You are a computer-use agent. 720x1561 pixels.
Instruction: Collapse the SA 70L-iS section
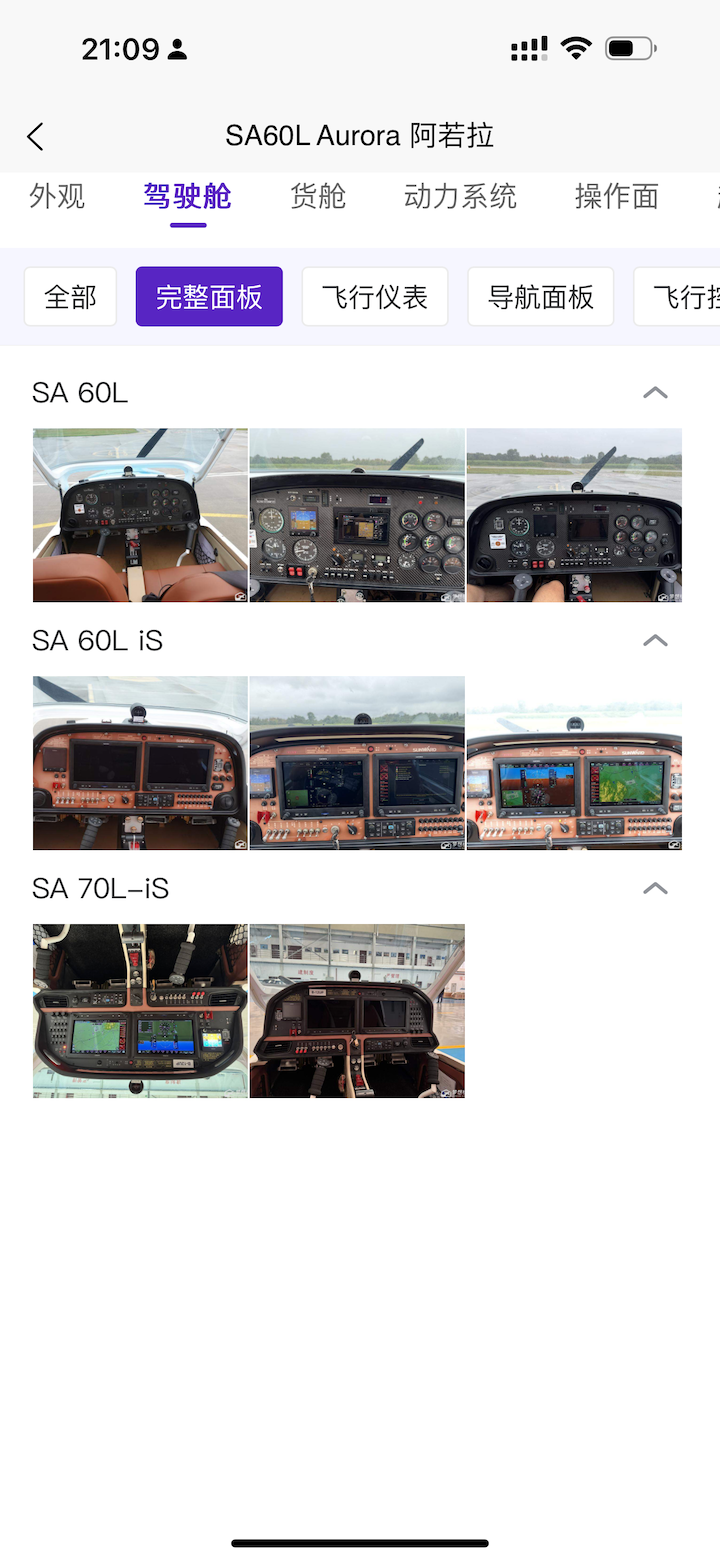pos(655,888)
